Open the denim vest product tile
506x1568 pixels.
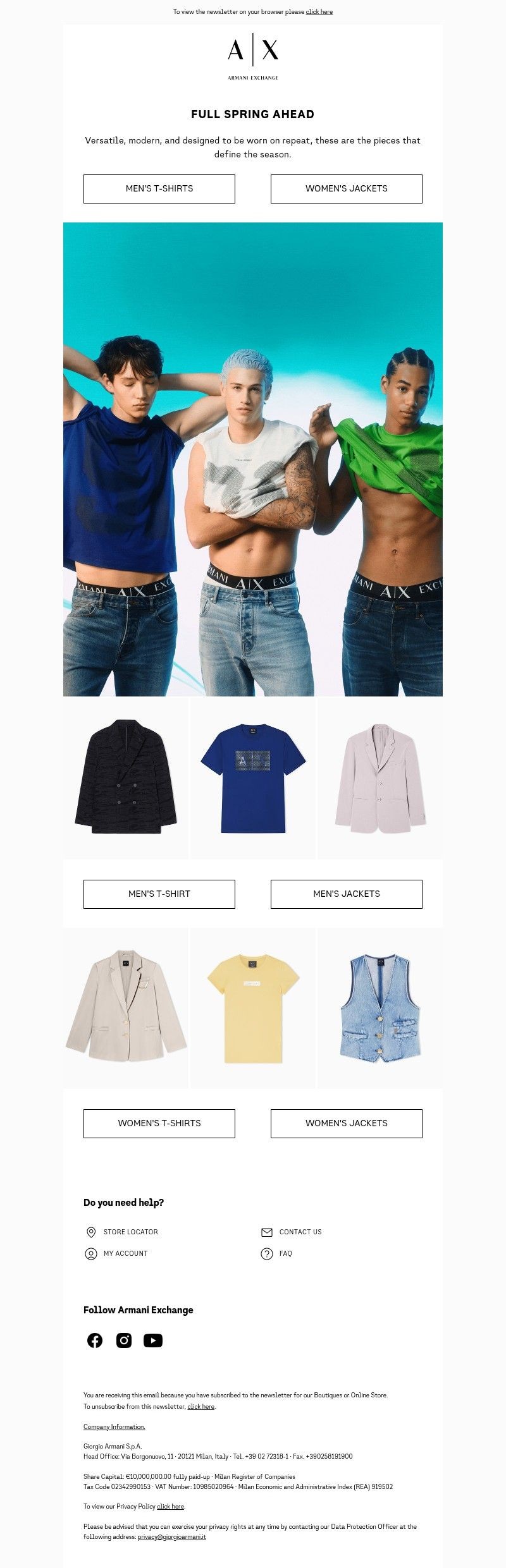tap(380, 1007)
